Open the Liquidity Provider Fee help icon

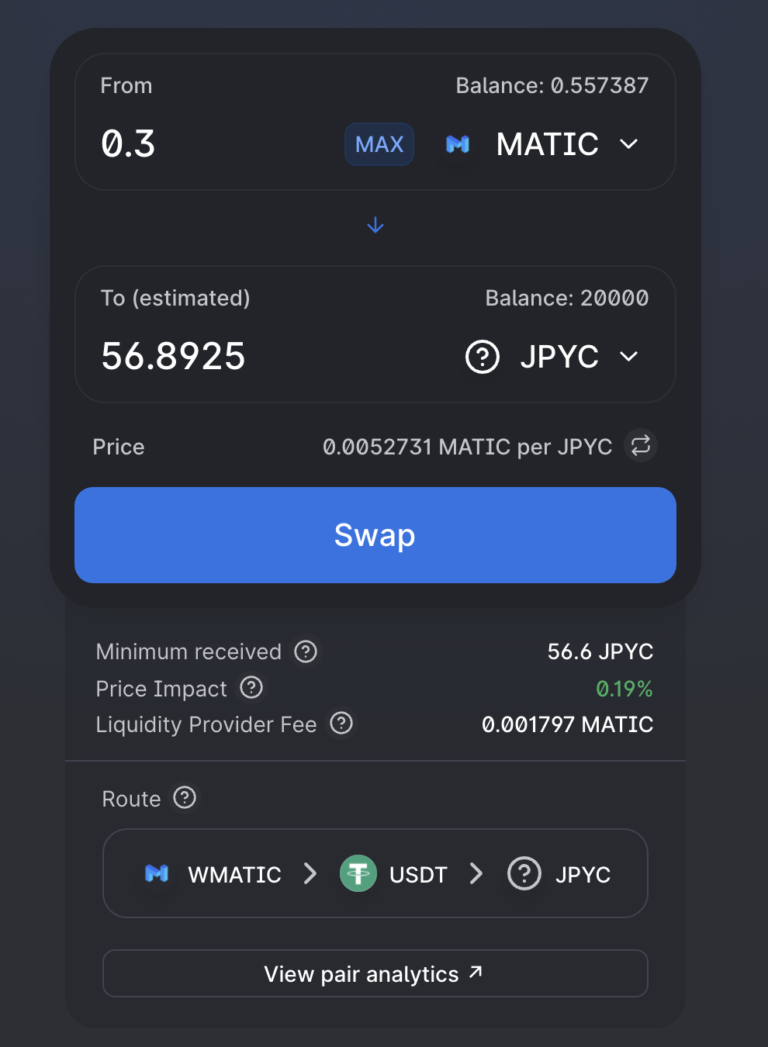[340, 724]
